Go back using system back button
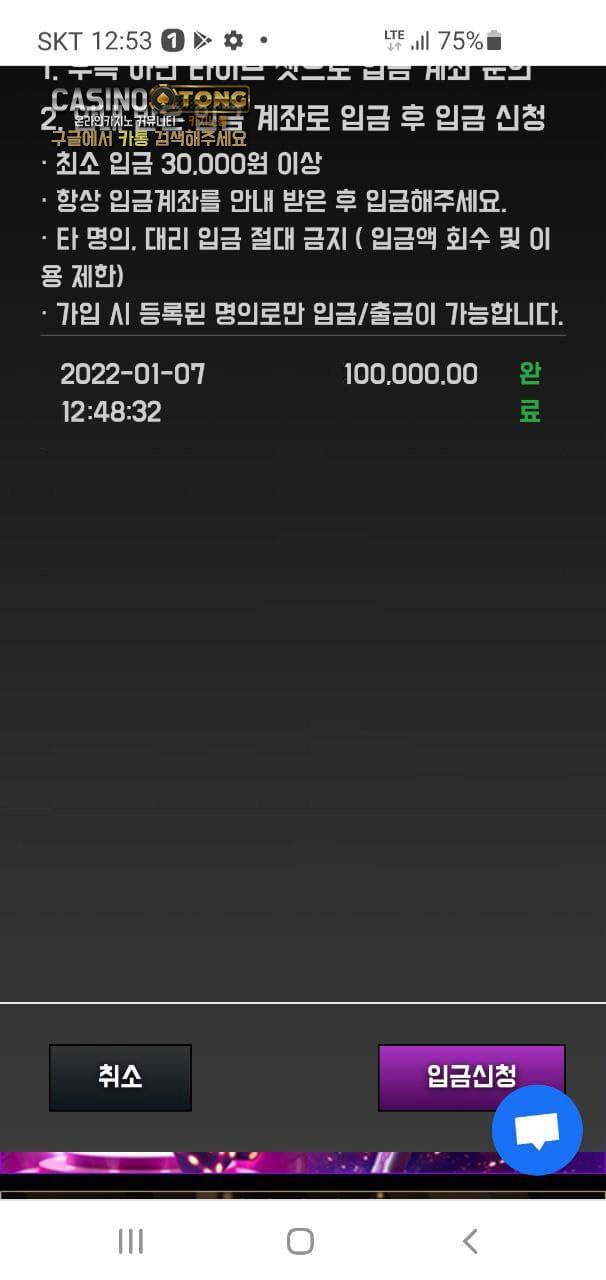The image size is (606, 1280). [x=470, y=1241]
